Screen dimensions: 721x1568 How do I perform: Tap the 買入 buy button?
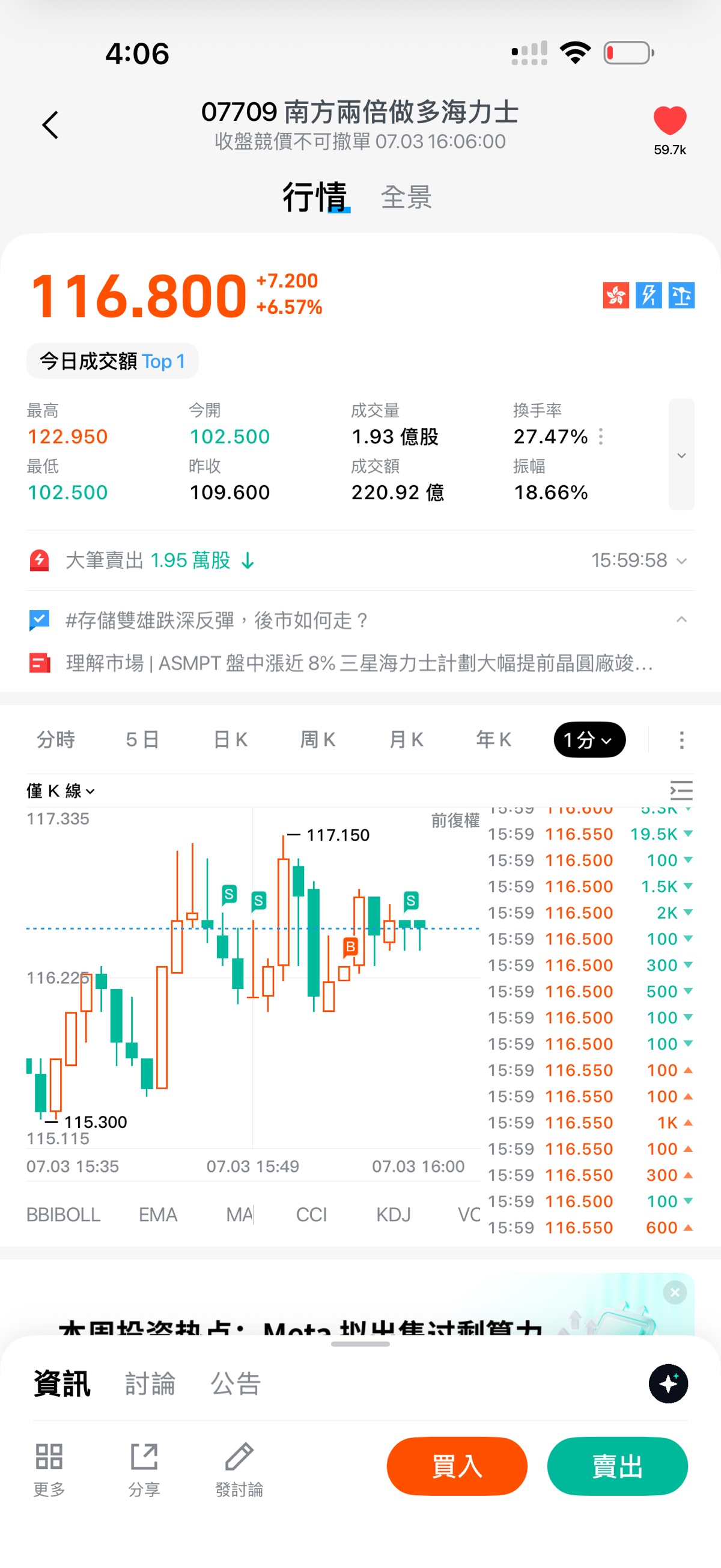(x=457, y=1466)
